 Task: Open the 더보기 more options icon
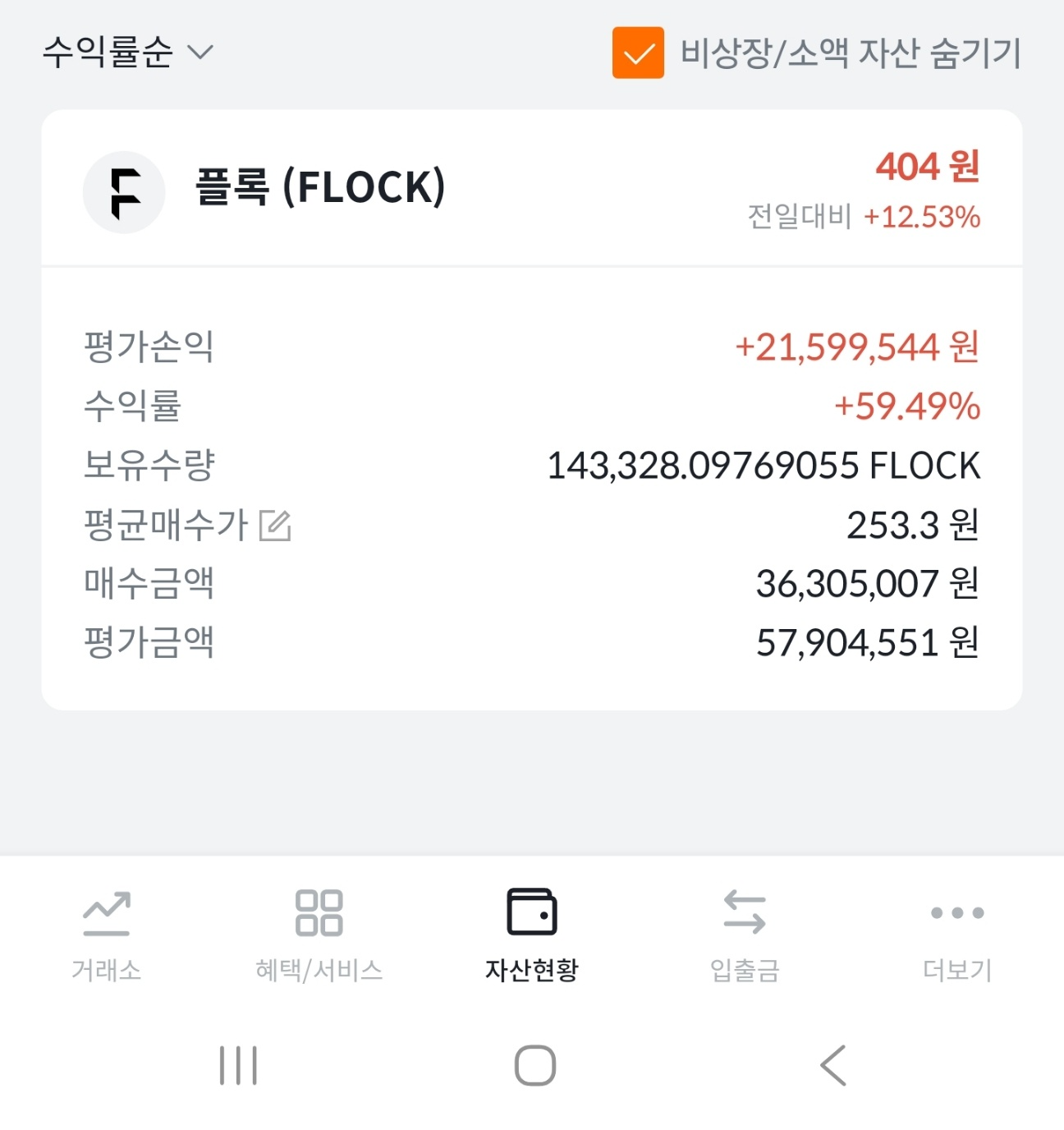coord(957,912)
